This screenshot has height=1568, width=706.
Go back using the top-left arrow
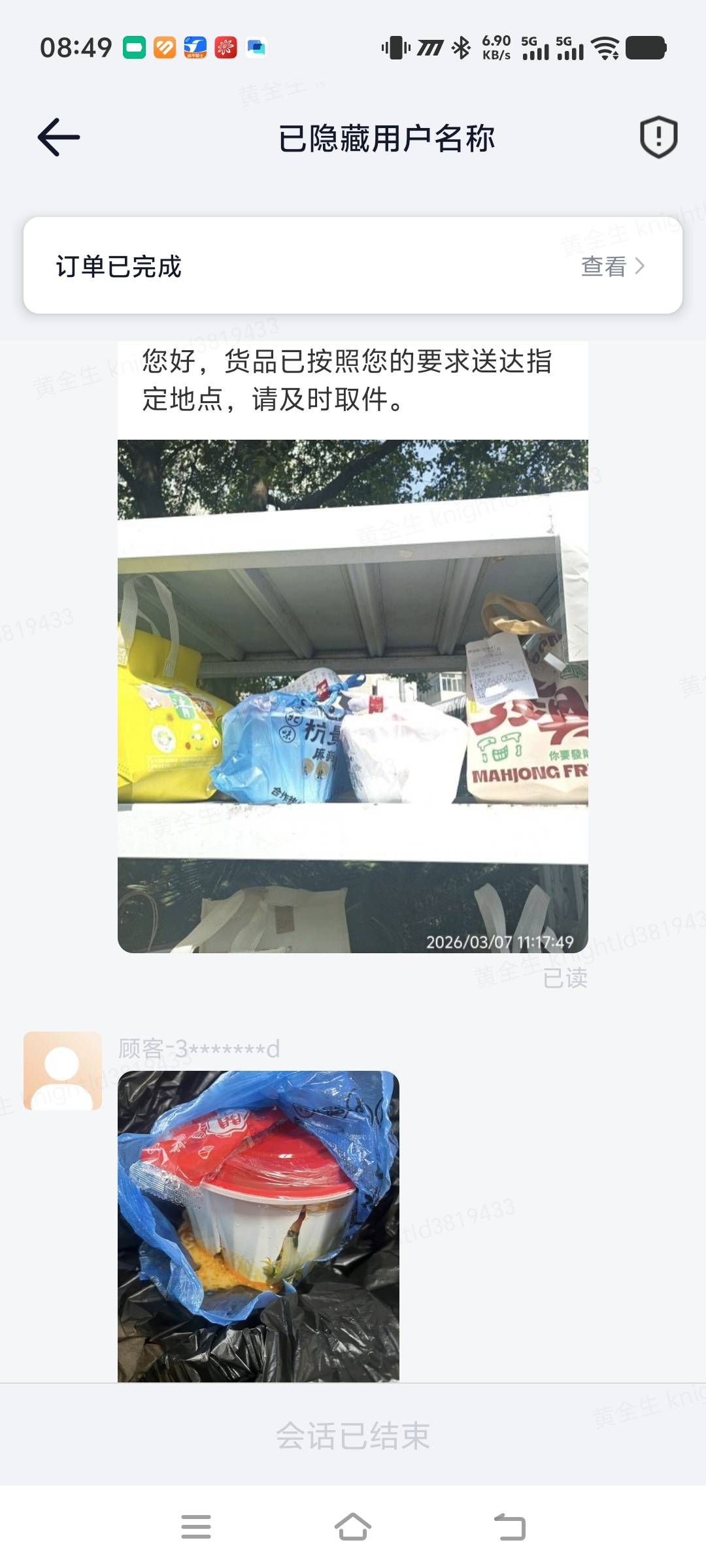click(59, 137)
